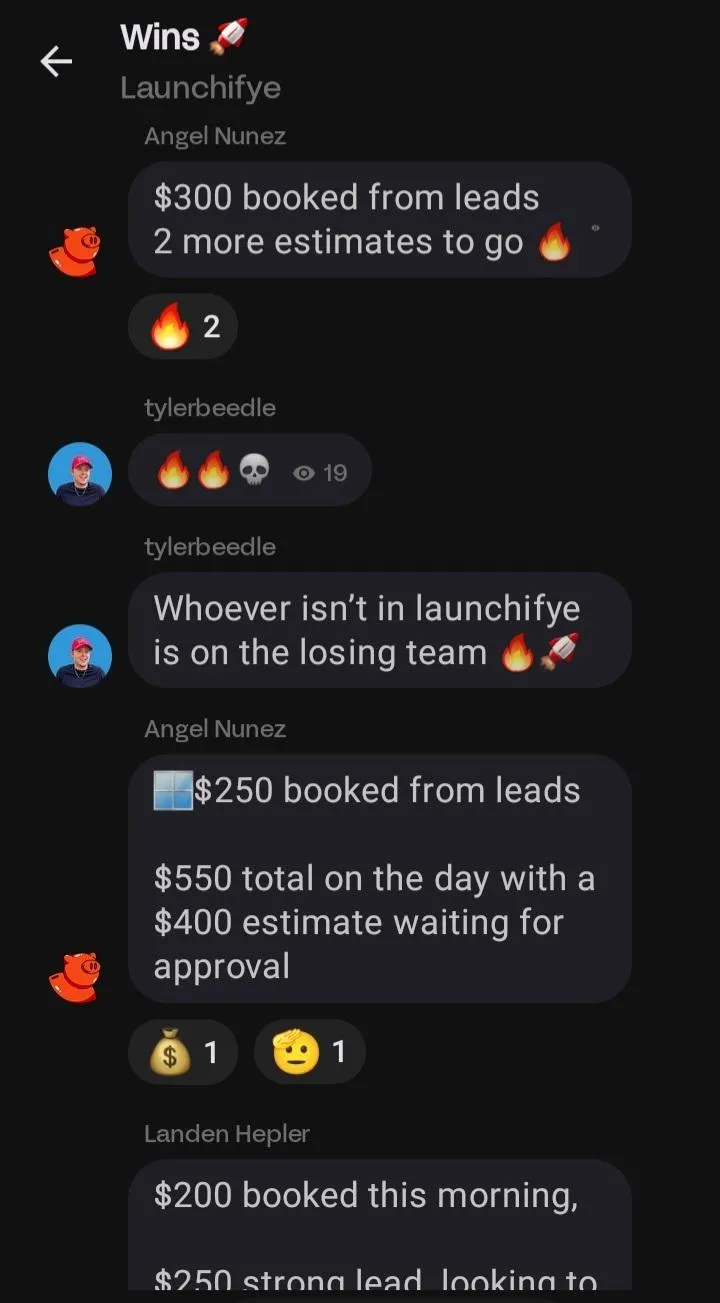Image resolution: width=720 pixels, height=1303 pixels.
Task: Open Angel Nunez's avatar beside $550 total message
Action: point(76,976)
